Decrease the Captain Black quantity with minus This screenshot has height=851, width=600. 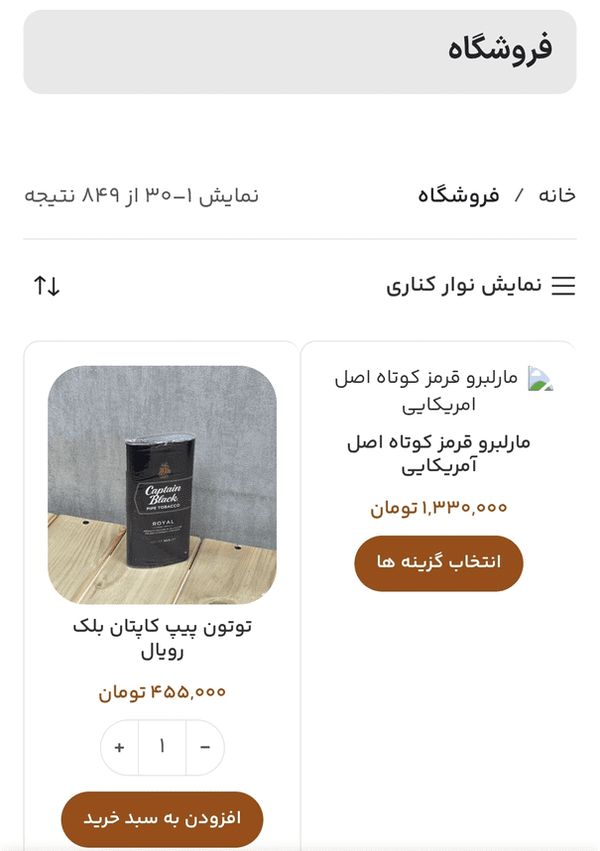[x=205, y=747]
